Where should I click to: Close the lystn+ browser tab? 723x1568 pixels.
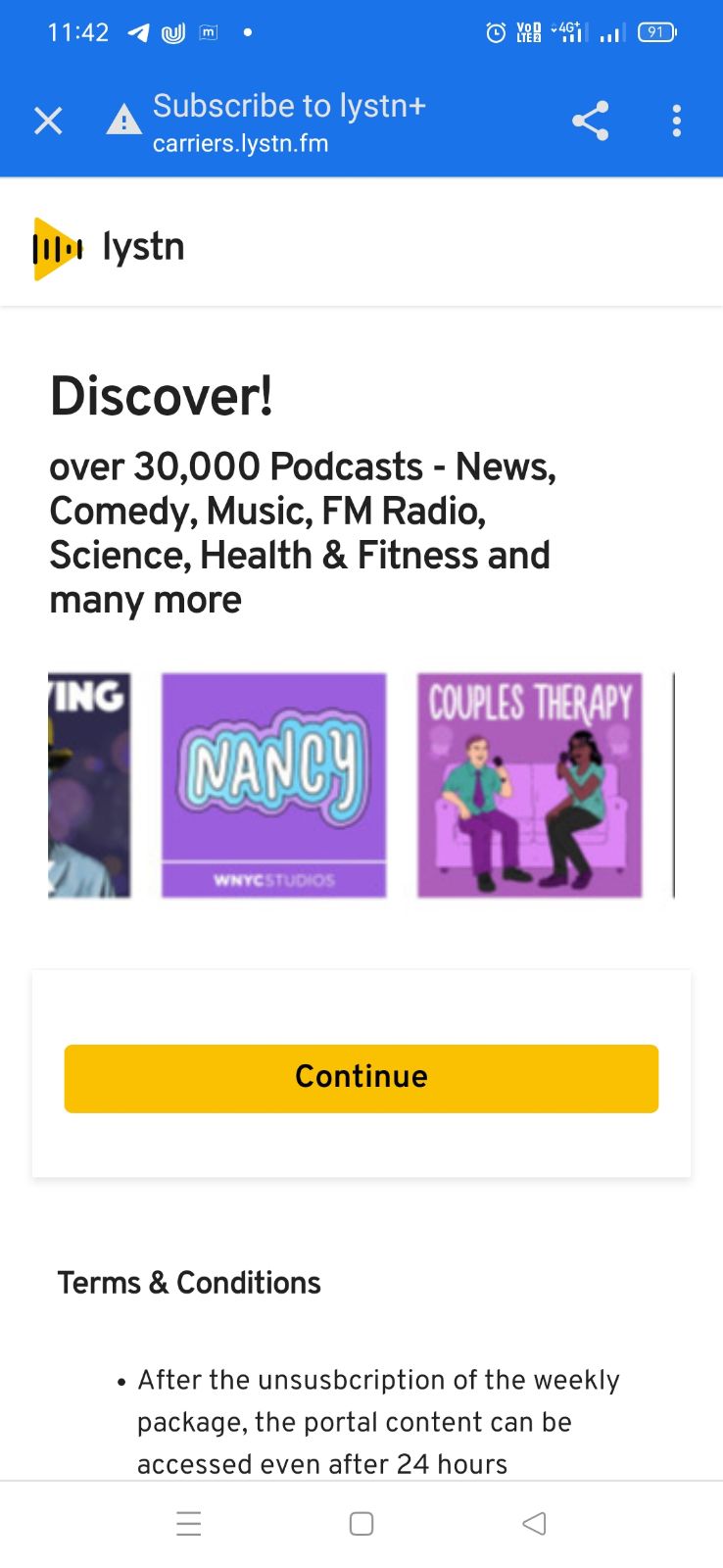[48, 122]
